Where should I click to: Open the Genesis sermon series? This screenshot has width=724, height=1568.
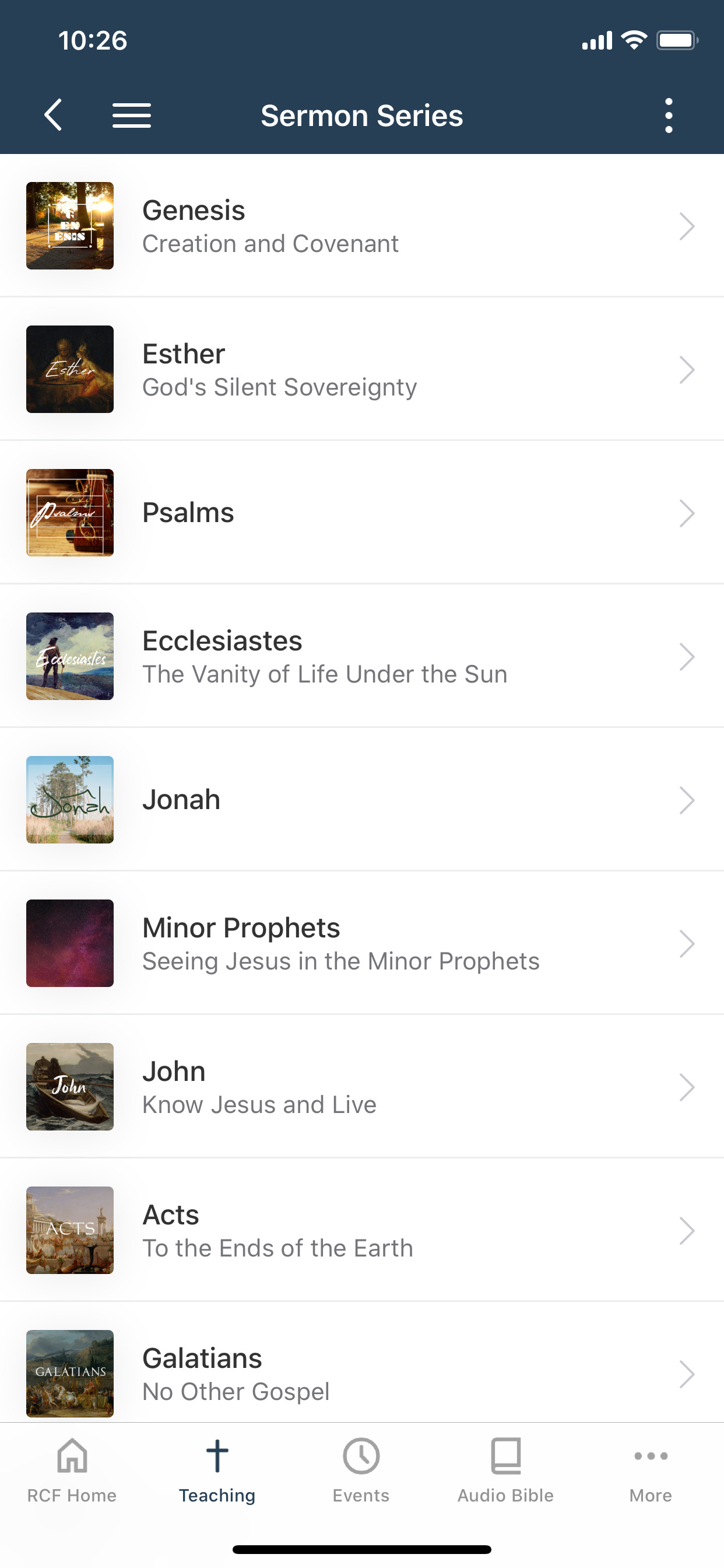coord(361,226)
